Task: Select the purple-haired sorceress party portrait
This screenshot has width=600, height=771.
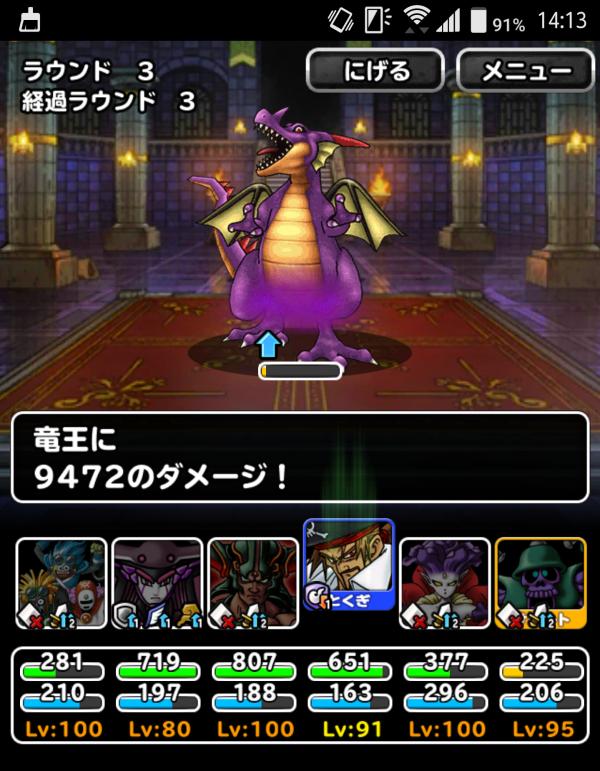Action: pyautogui.click(x=445, y=583)
